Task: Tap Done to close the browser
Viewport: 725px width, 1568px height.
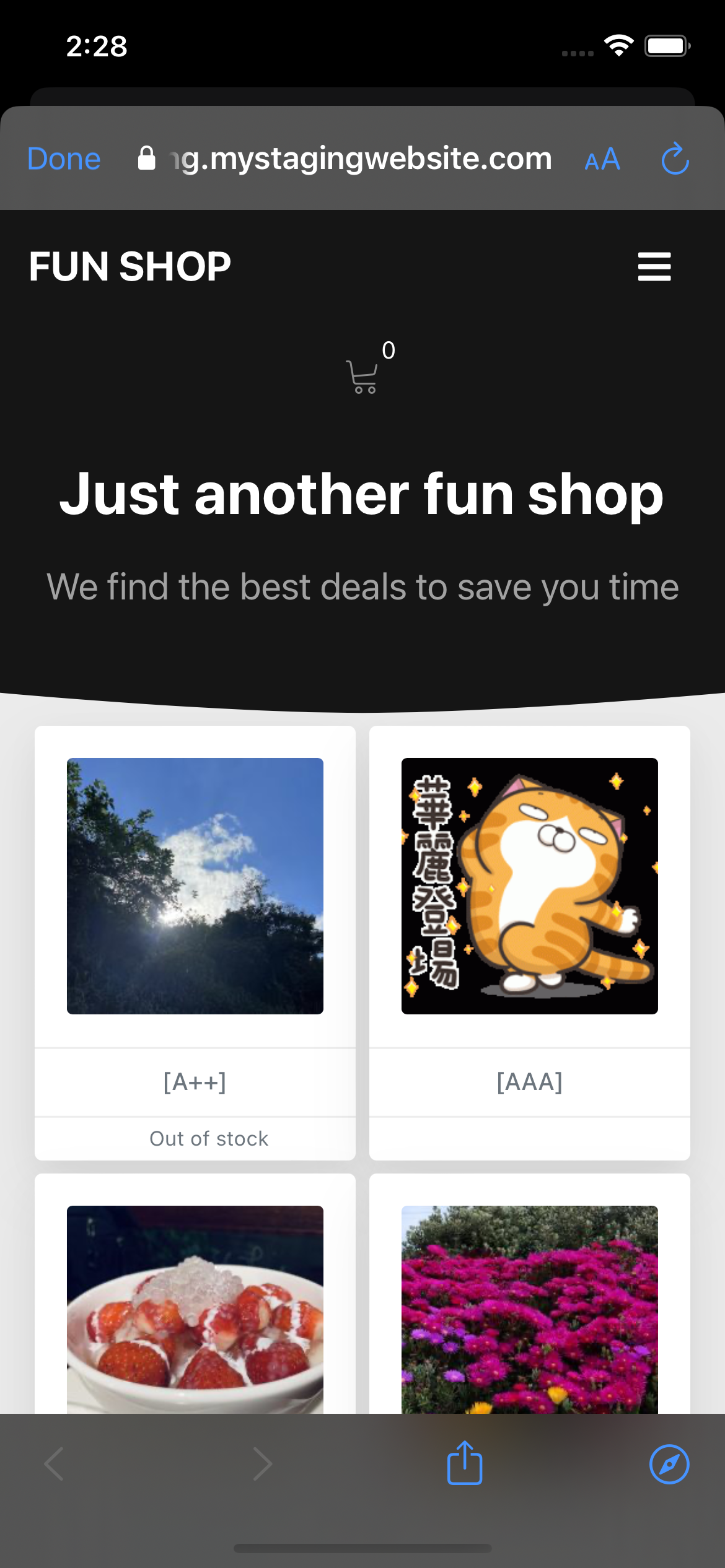Action: tap(64, 159)
